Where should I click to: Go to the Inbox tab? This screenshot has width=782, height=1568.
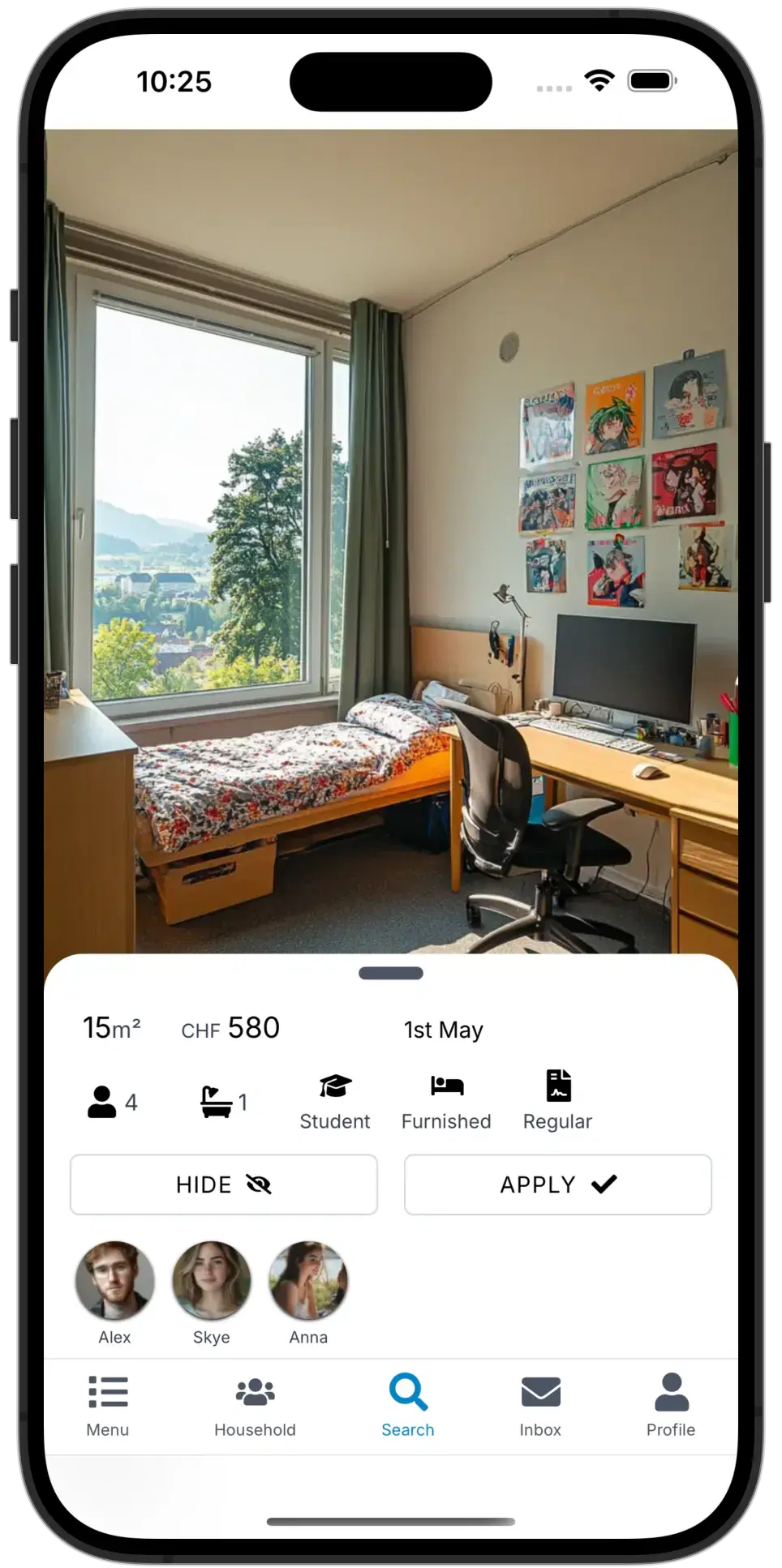(540, 1405)
